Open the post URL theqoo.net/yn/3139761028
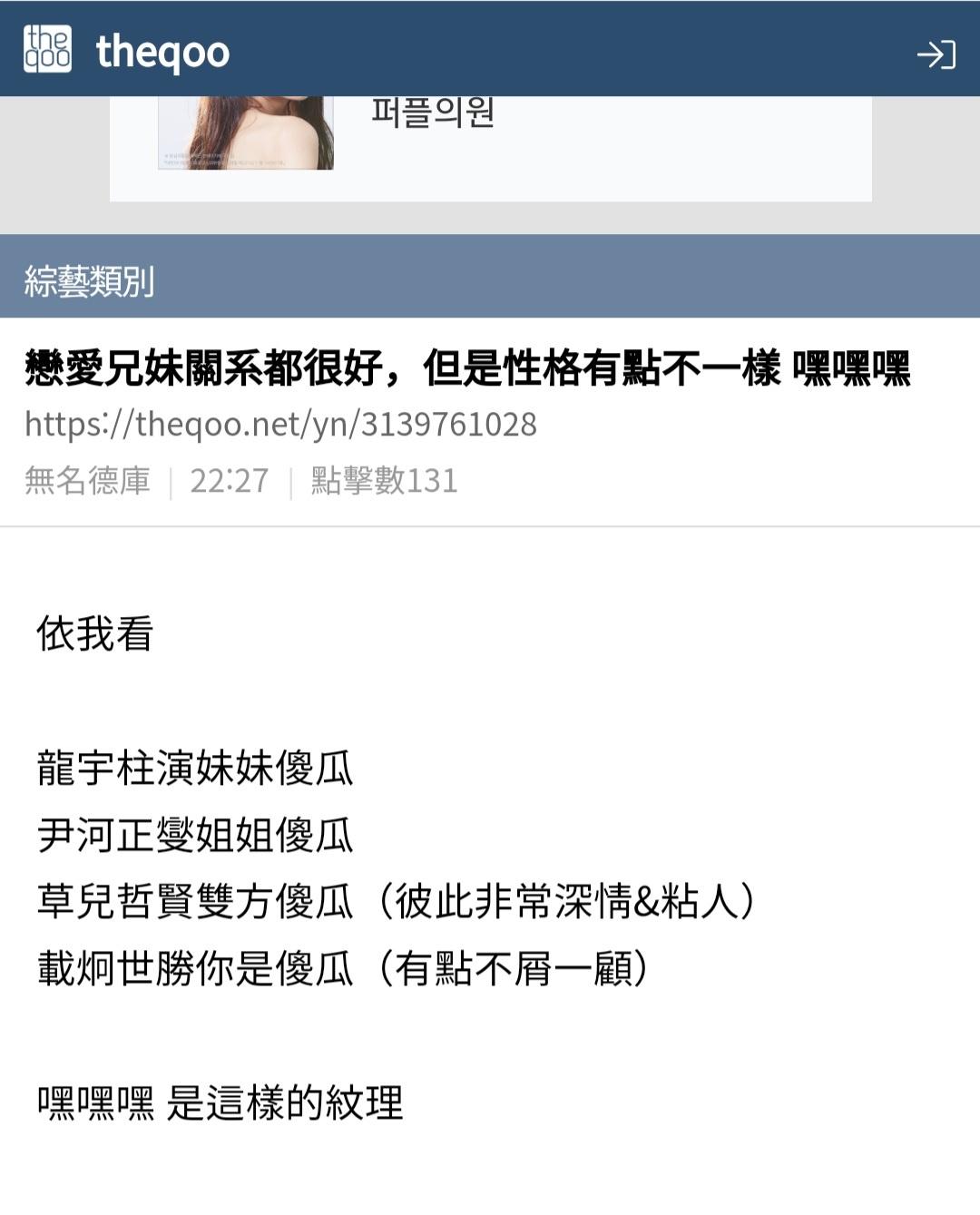 (x=280, y=424)
